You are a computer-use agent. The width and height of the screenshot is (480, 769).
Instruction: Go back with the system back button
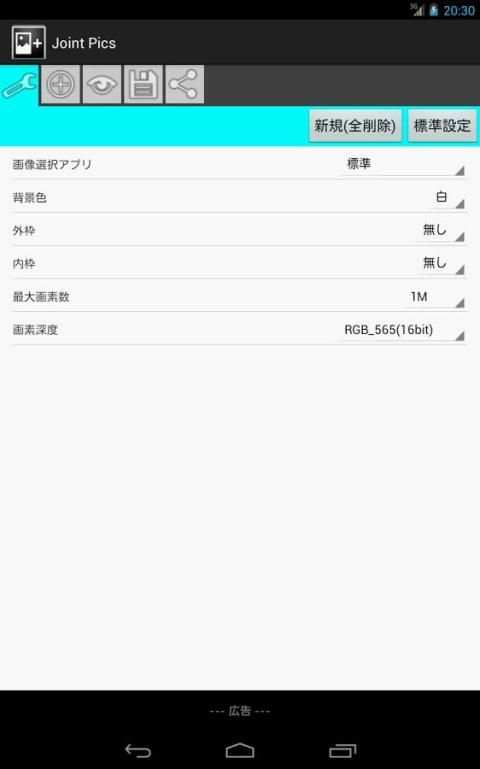pyautogui.click(x=138, y=750)
